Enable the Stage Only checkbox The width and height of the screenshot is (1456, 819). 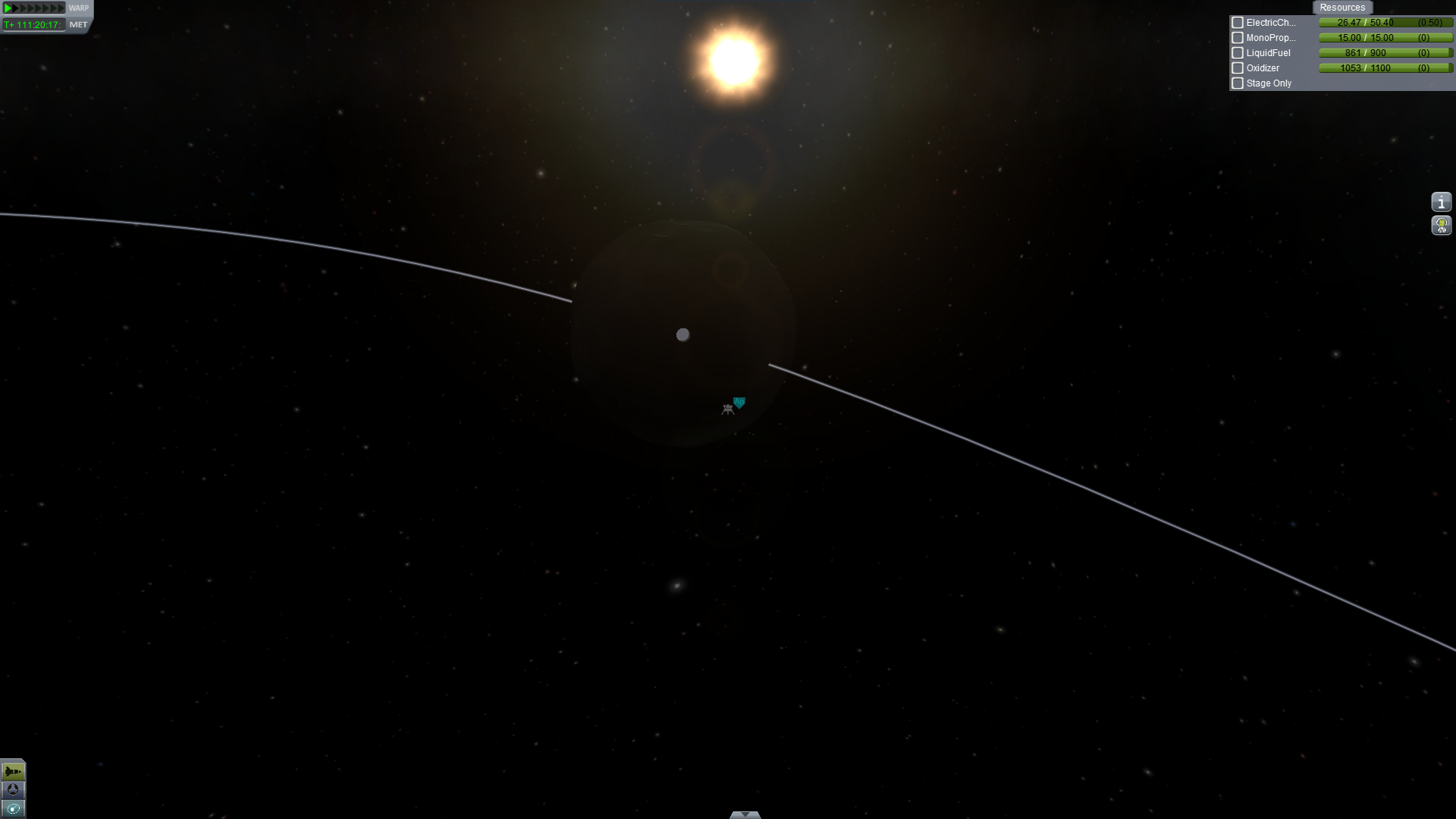pos(1238,83)
